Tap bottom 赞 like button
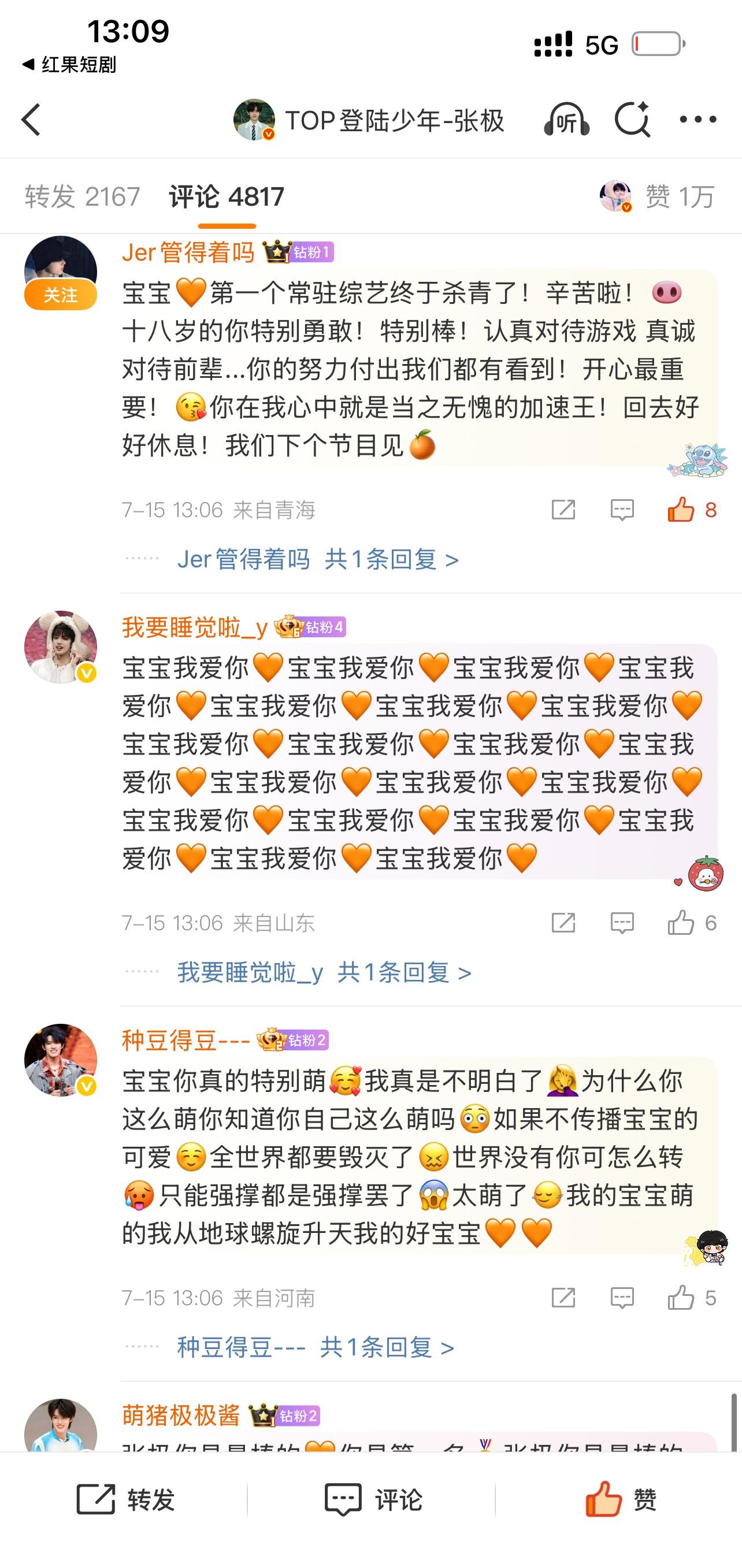742x1568 pixels. pos(621,1499)
